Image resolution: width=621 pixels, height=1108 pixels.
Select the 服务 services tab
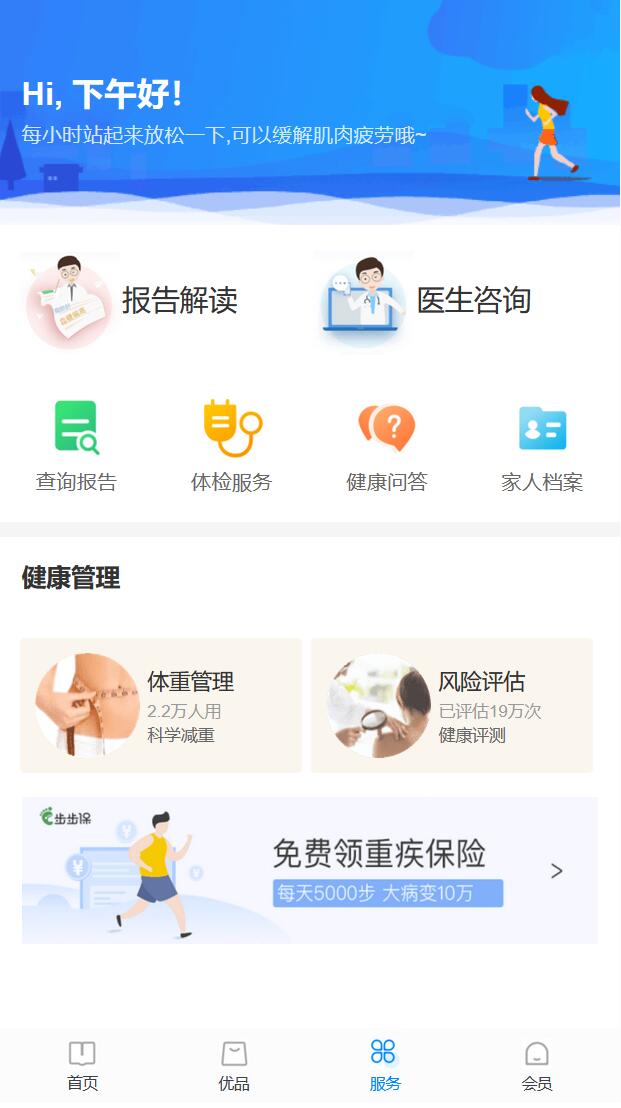point(384,1066)
